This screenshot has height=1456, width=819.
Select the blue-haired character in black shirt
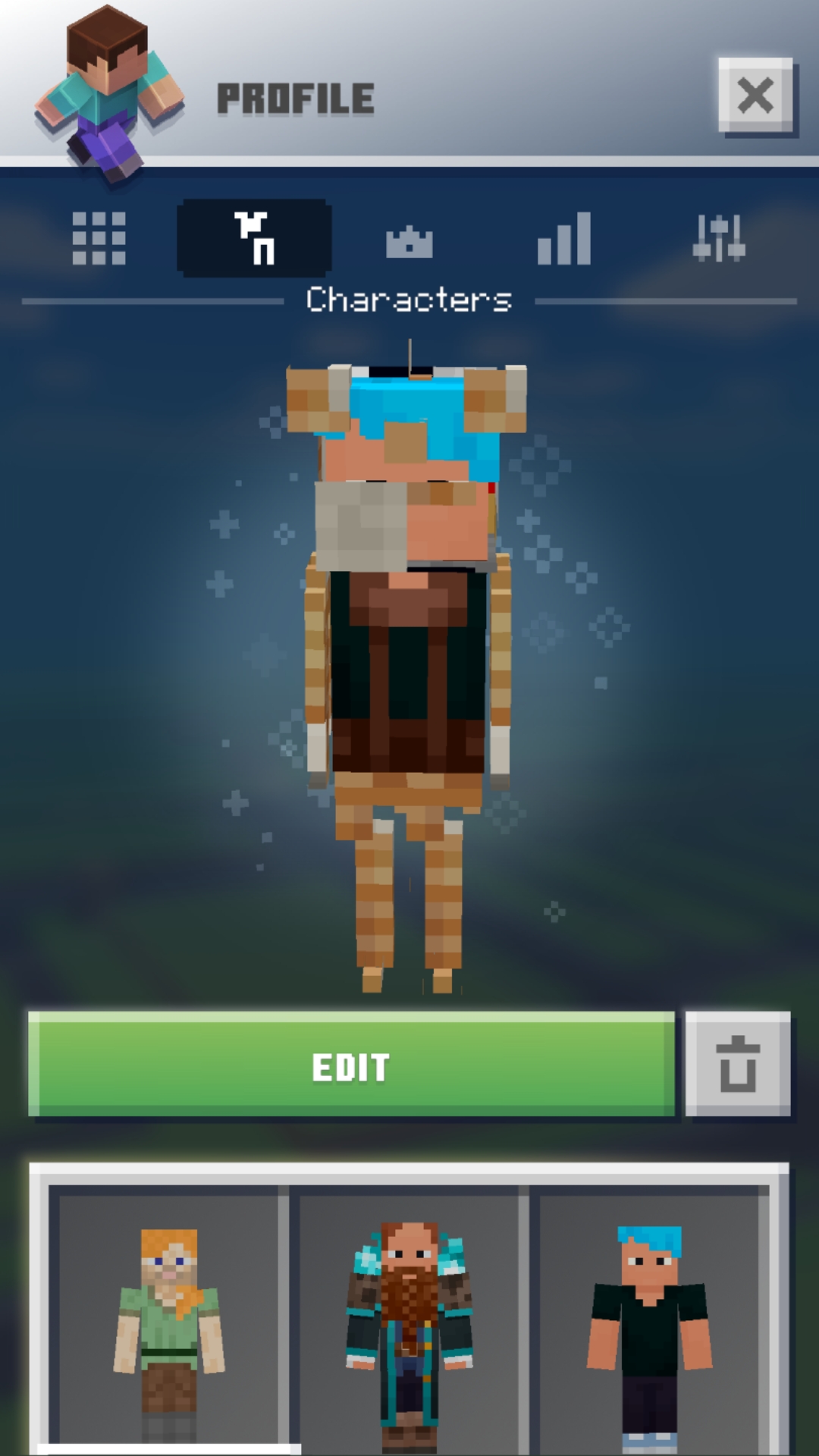click(649, 1319)
